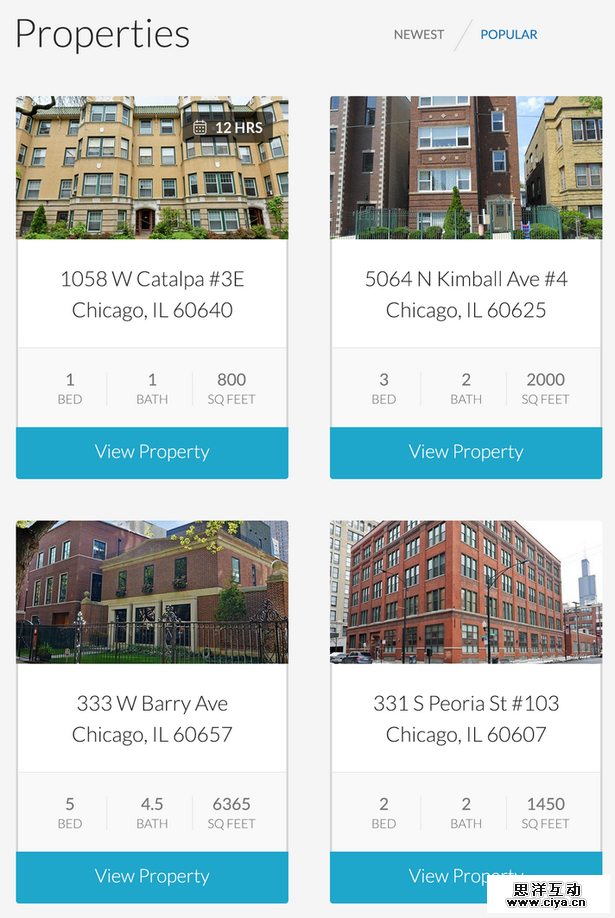Switch to the Newest tab

point(418,34)
